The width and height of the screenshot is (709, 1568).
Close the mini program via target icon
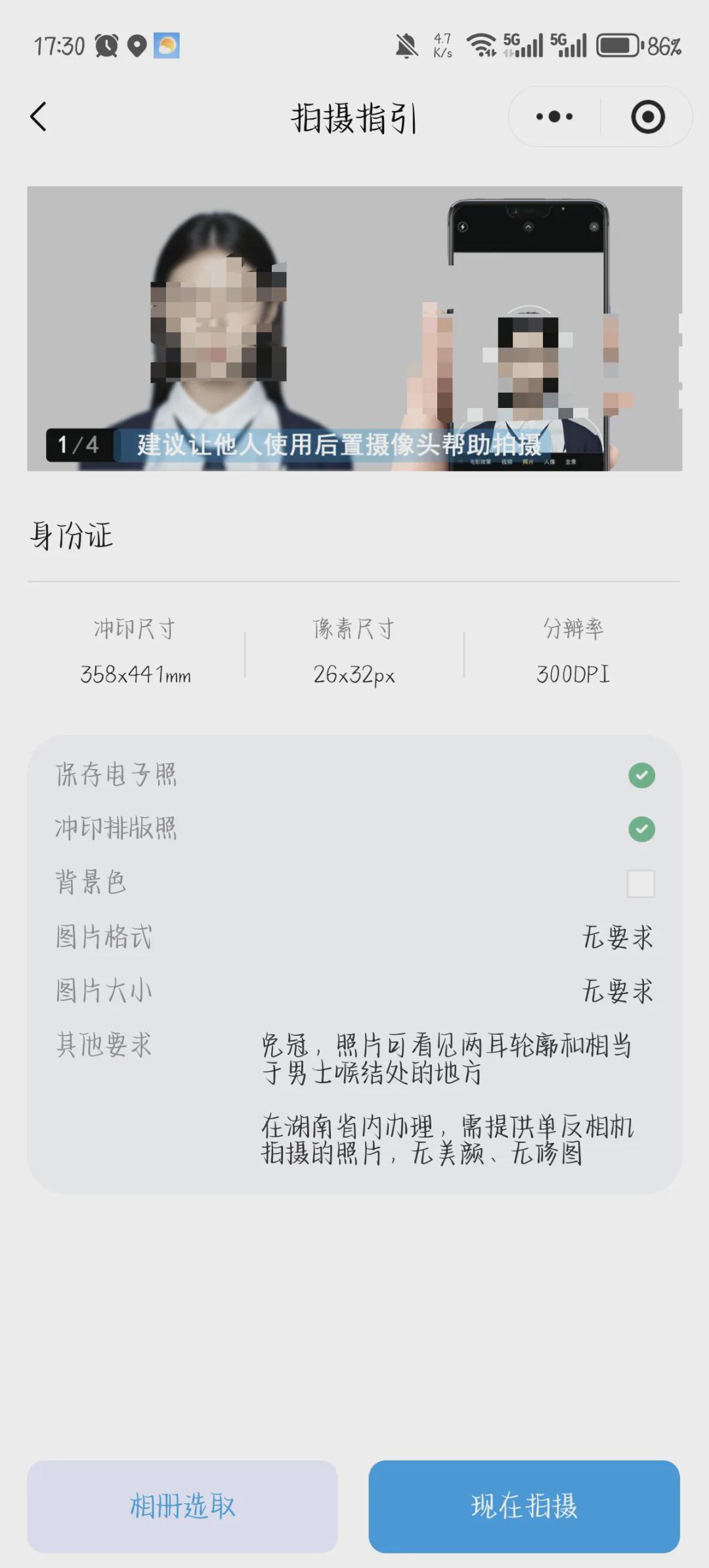point(647,117)
